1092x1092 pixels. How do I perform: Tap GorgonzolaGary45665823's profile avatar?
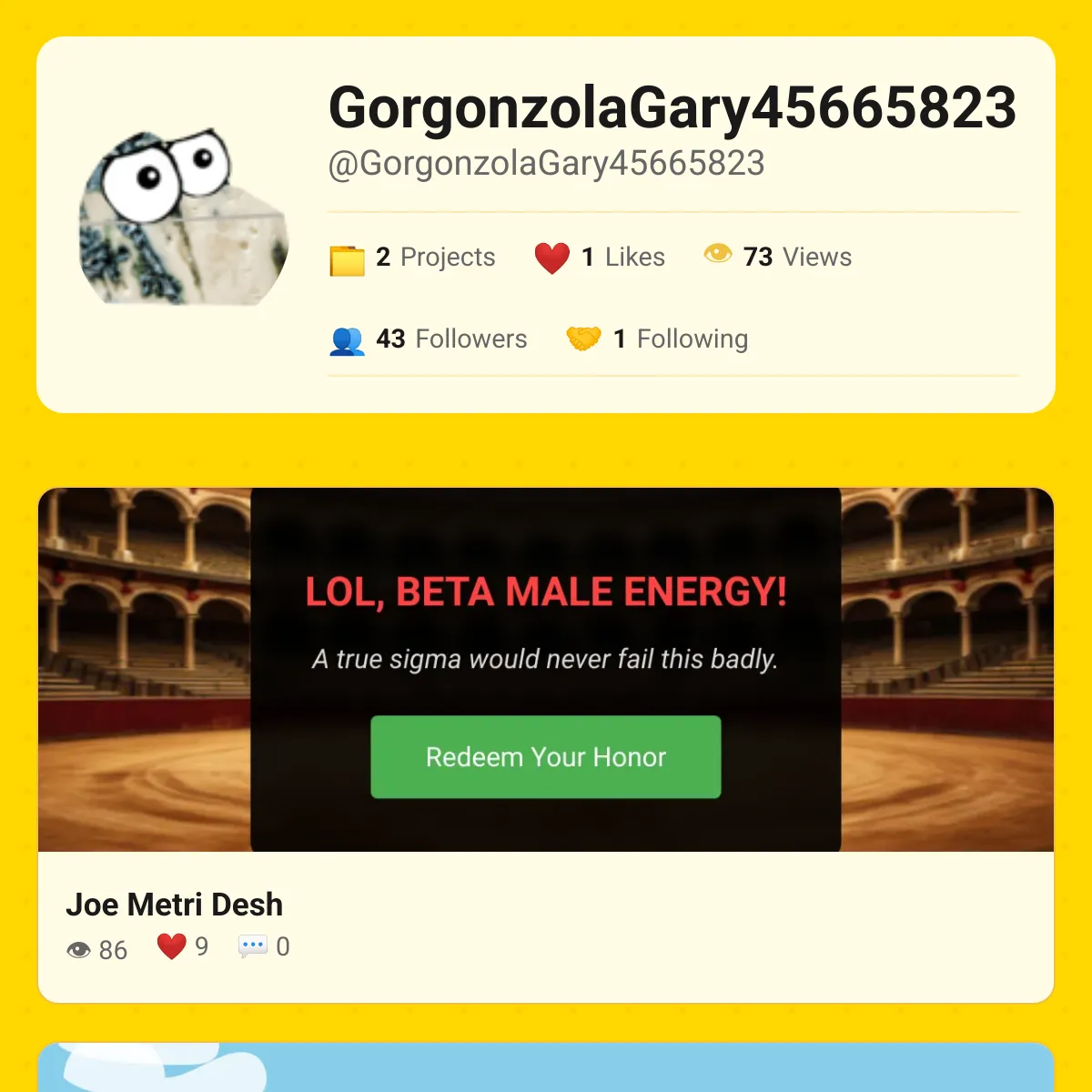pyautogui.click(x=183, y=217)
